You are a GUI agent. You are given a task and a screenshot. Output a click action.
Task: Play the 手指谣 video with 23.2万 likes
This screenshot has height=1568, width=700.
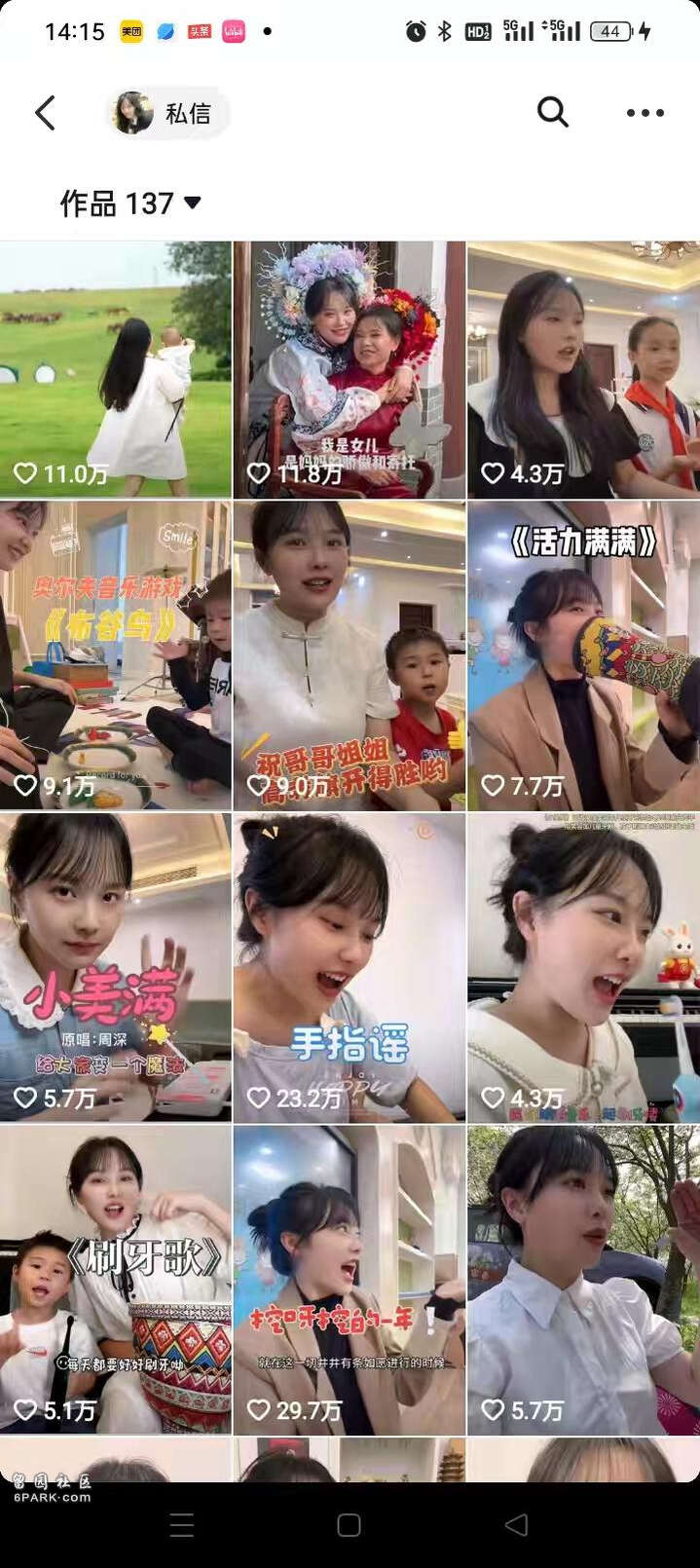coord(349,967)
